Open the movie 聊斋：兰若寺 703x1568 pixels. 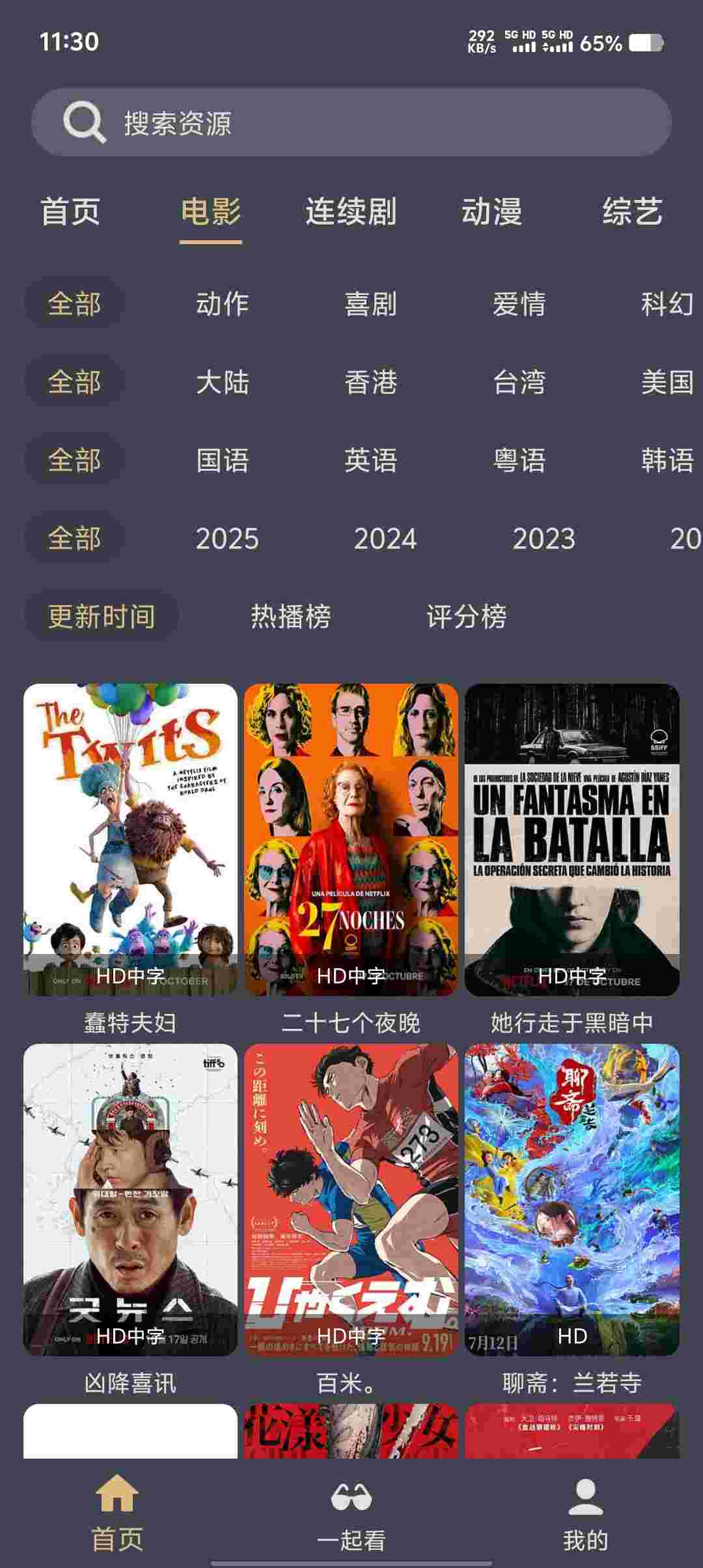click(572, 1199)
